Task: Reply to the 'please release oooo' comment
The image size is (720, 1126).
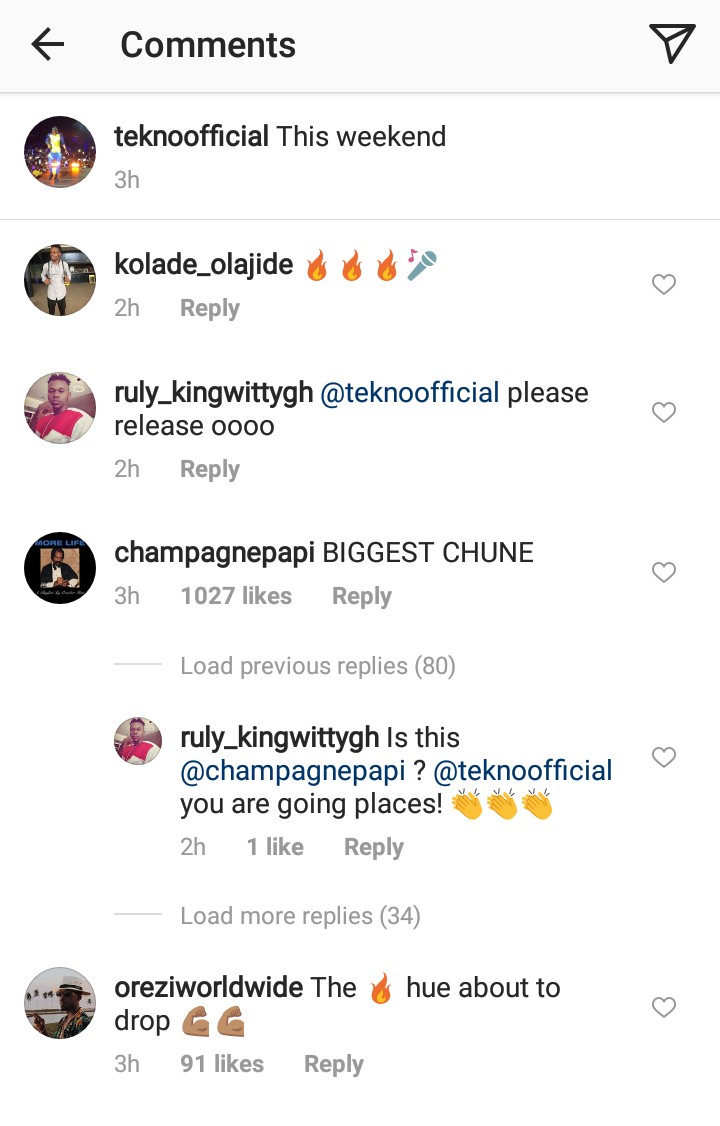Action: point(209,469)
